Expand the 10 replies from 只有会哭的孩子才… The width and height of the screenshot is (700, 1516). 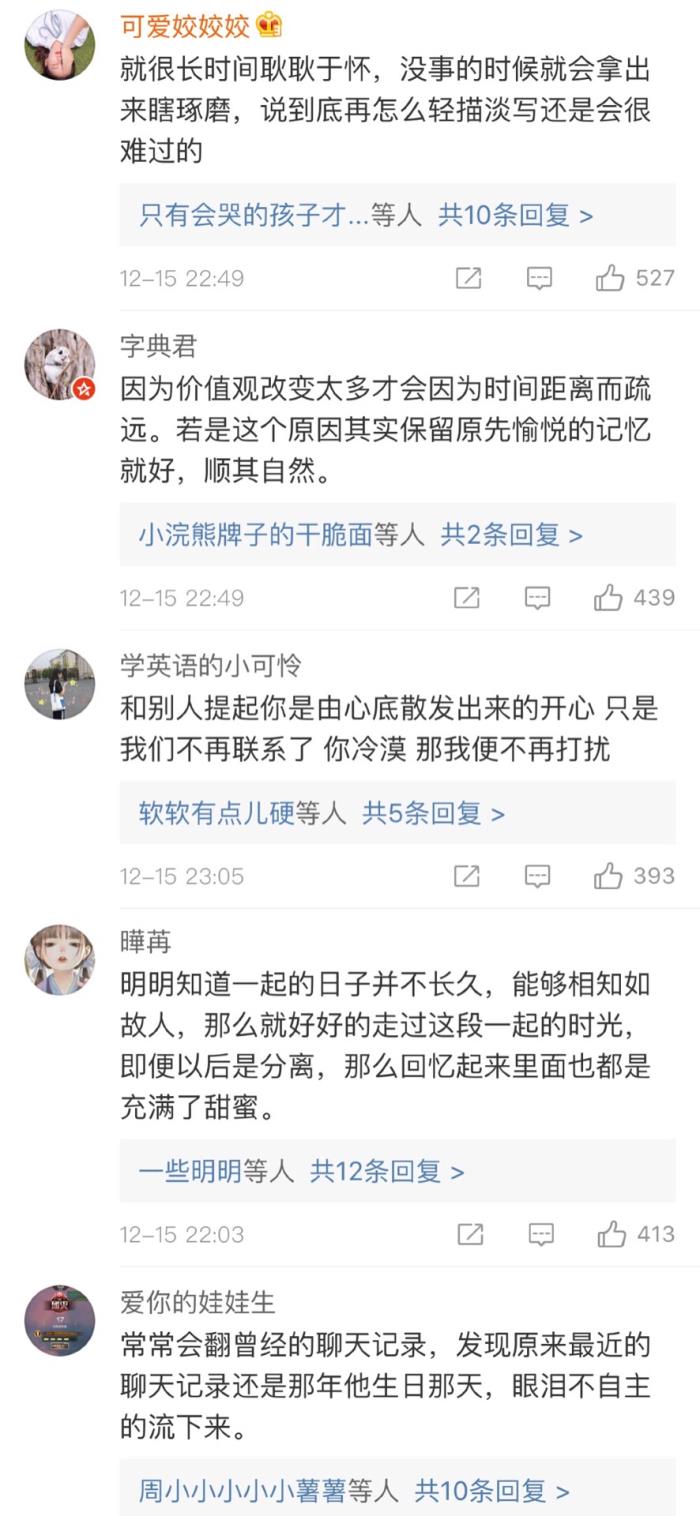click(516, 215)
